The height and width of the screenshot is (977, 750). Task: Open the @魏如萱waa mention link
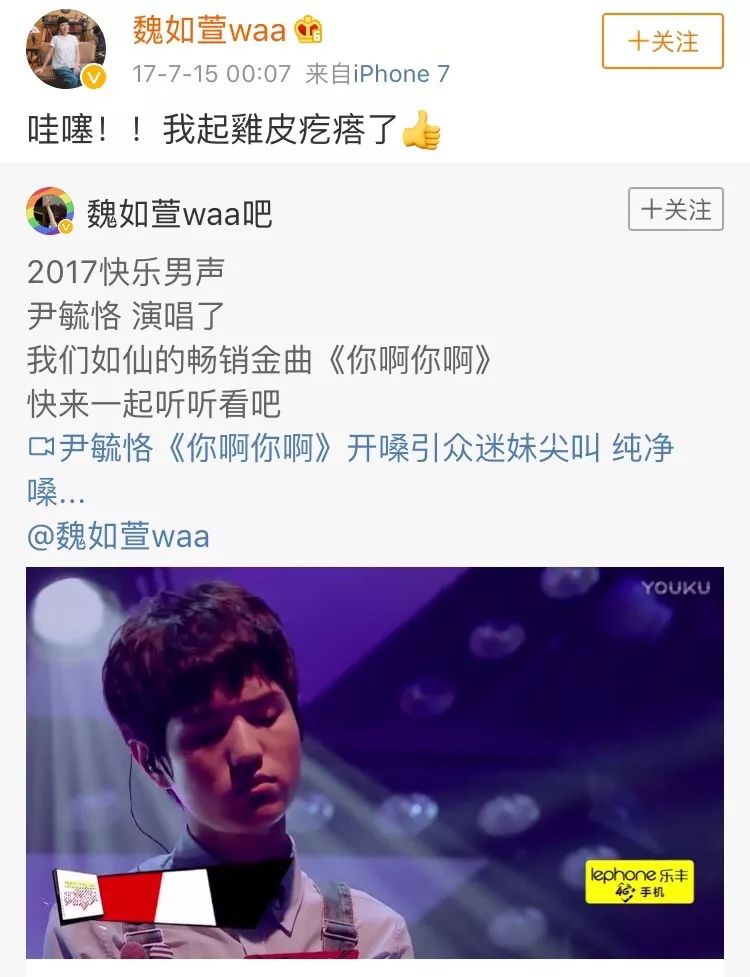118,535
